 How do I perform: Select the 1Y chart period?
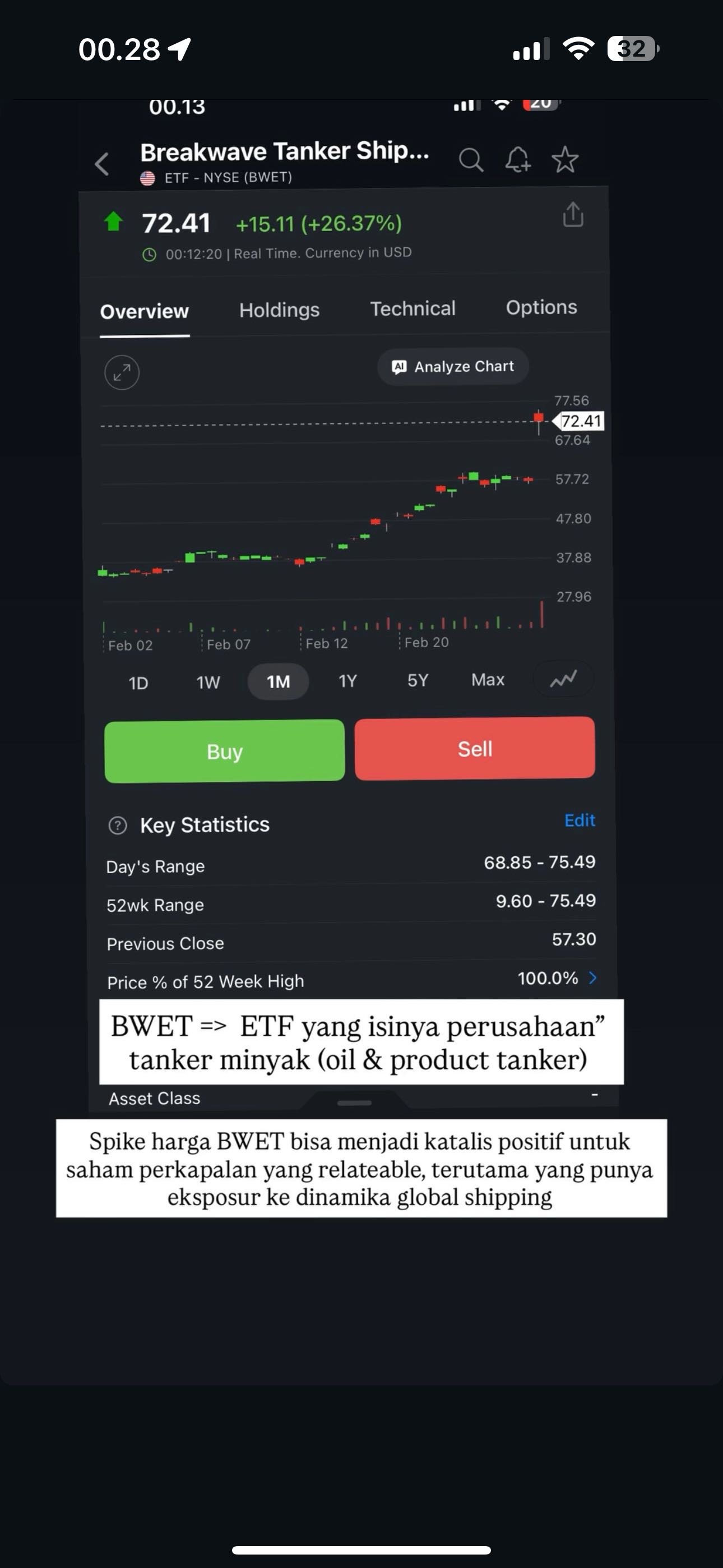pos(347,682)
